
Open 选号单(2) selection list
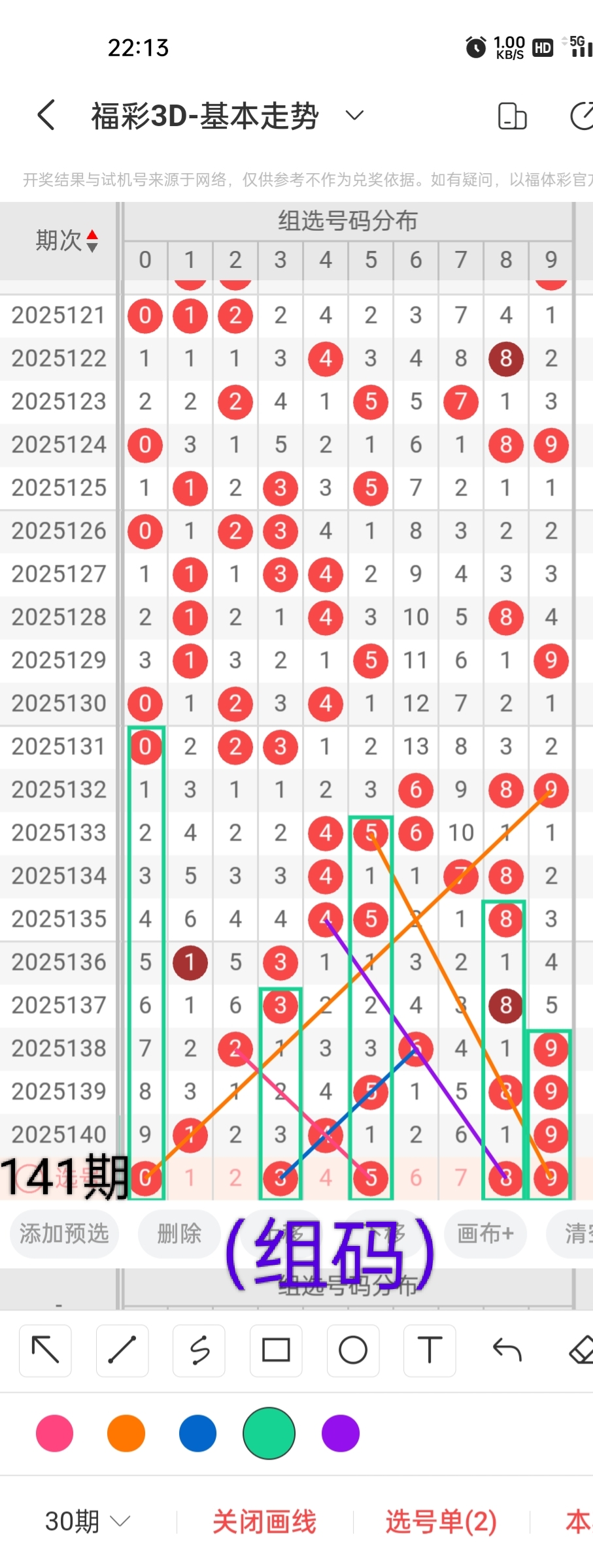click(x=441, y=1522)
